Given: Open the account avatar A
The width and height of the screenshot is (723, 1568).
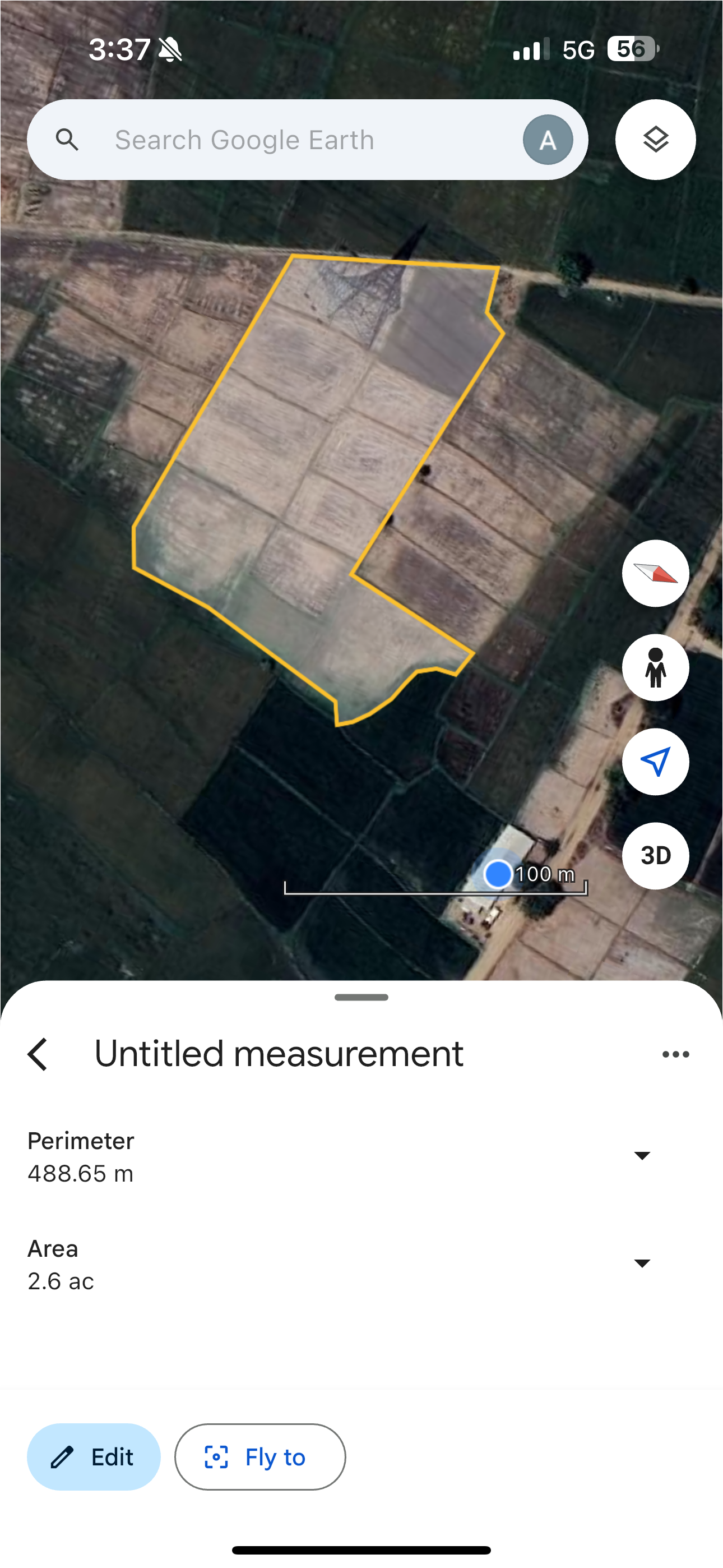Looking at the screenshot, I should [548, 140].
